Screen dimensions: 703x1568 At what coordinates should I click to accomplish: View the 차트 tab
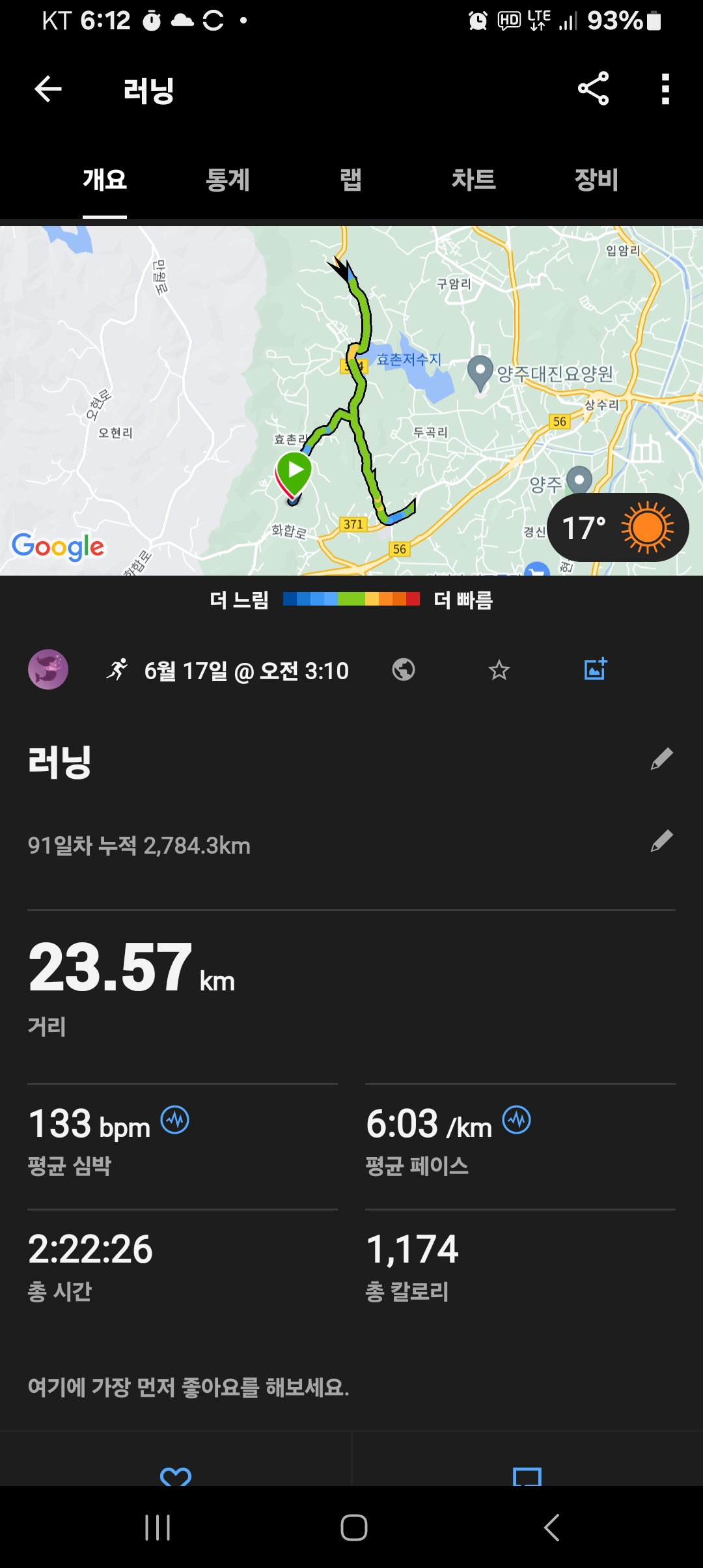point(474,180)
